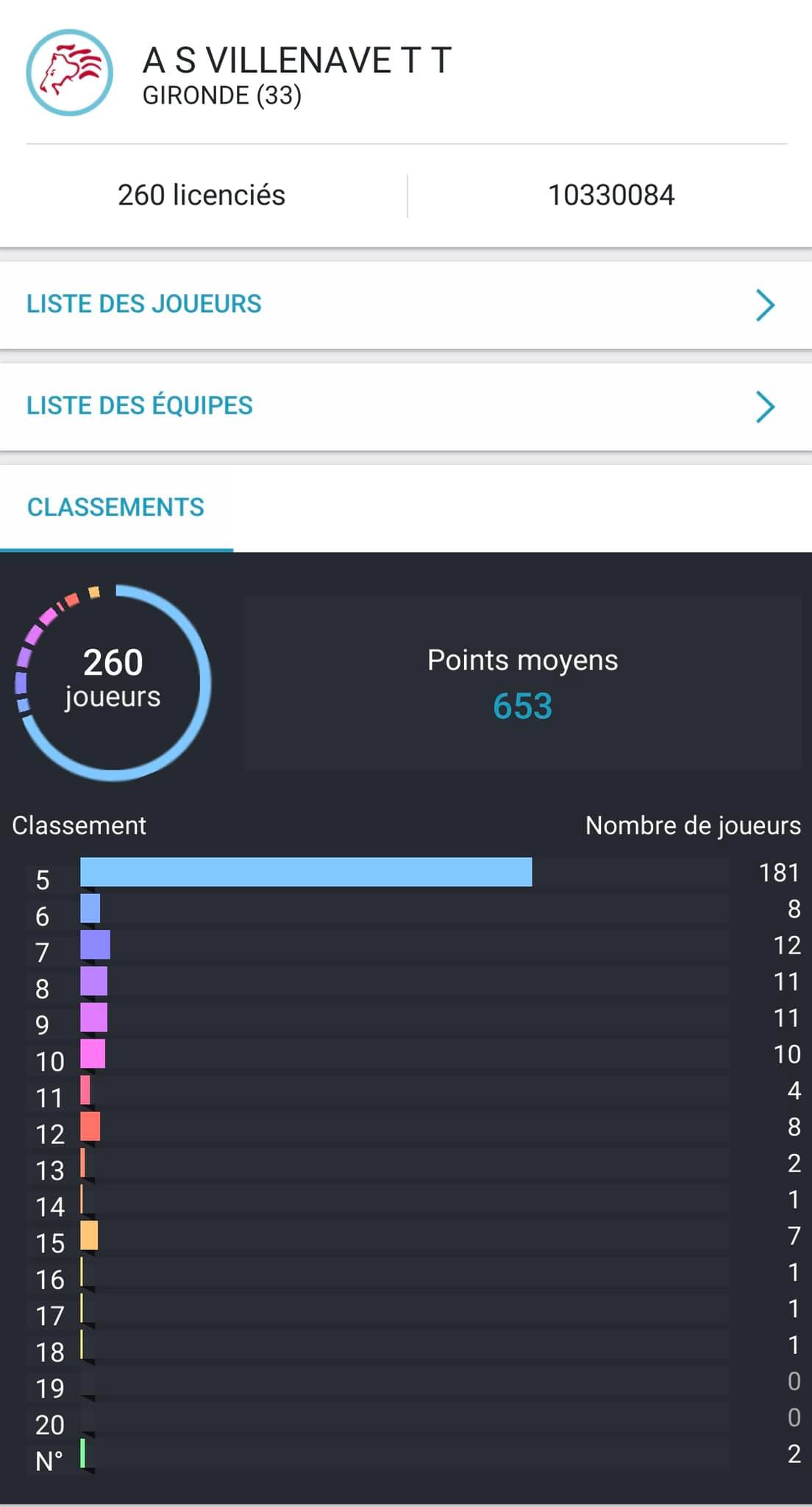Open the Liste des équipes row

point(406,406)
